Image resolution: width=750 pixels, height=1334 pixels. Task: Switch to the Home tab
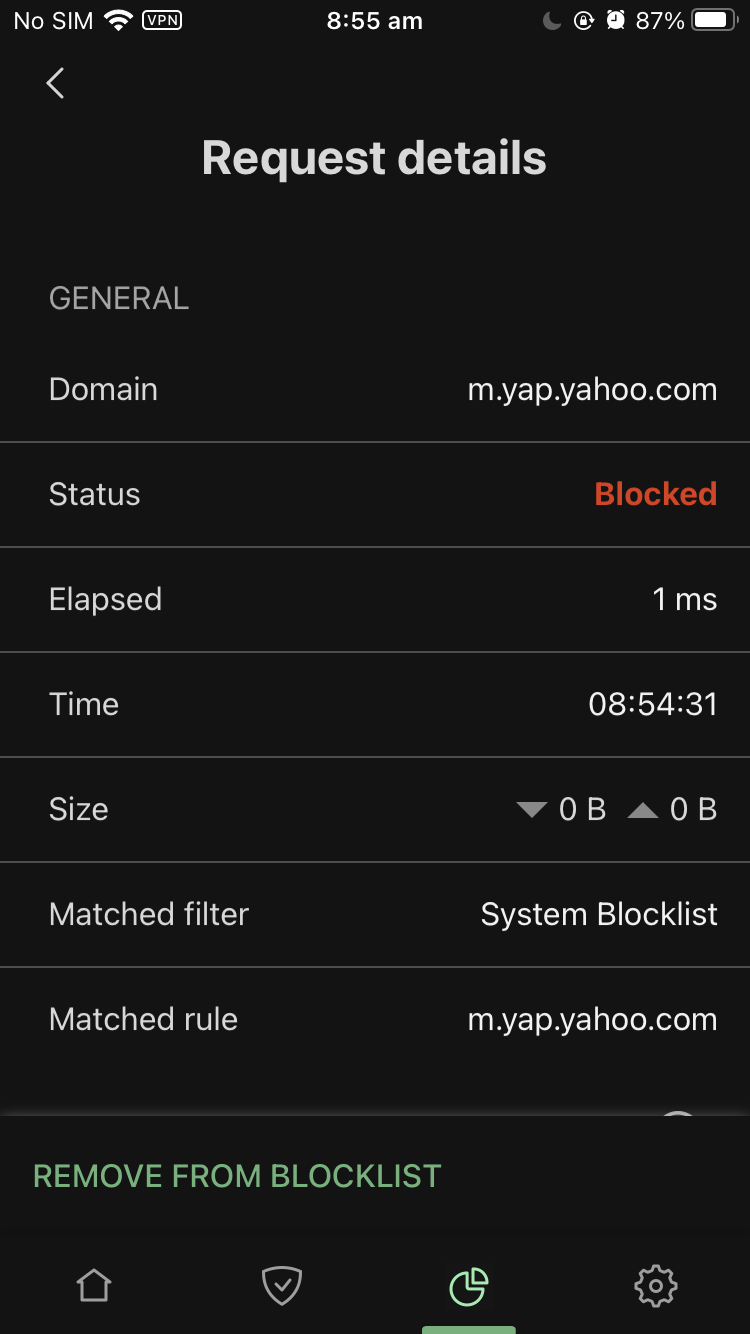[94, 1285]
